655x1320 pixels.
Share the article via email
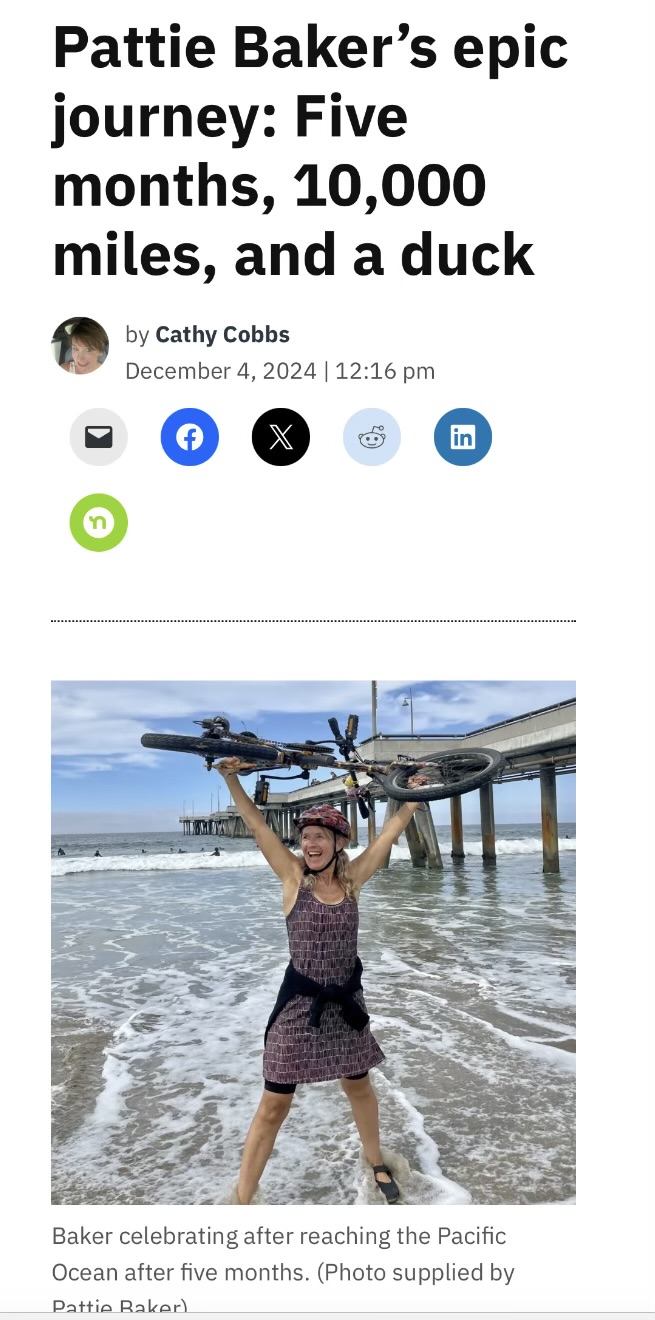click(98, 437)
